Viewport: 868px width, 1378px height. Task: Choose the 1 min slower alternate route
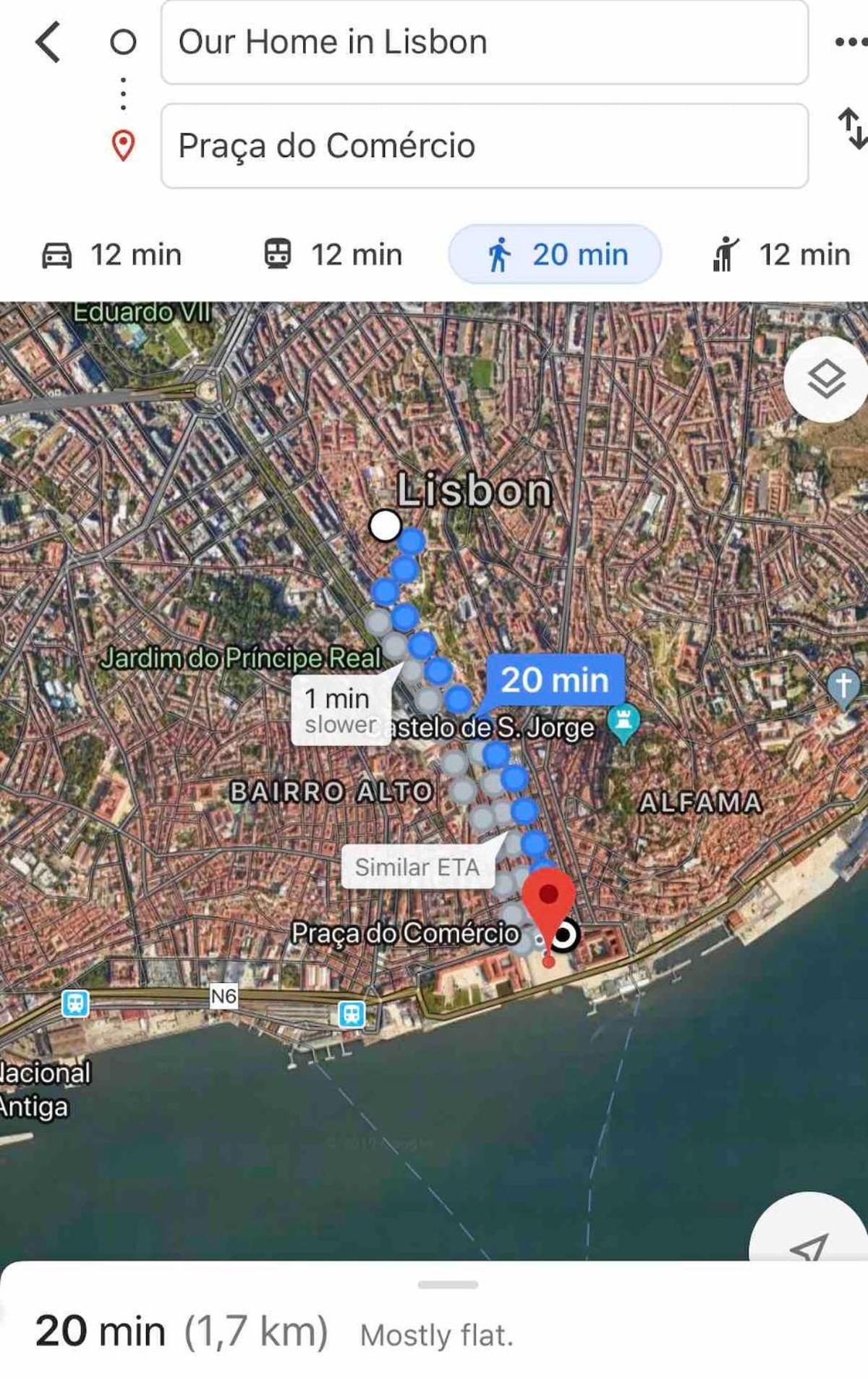click(340, 711)
